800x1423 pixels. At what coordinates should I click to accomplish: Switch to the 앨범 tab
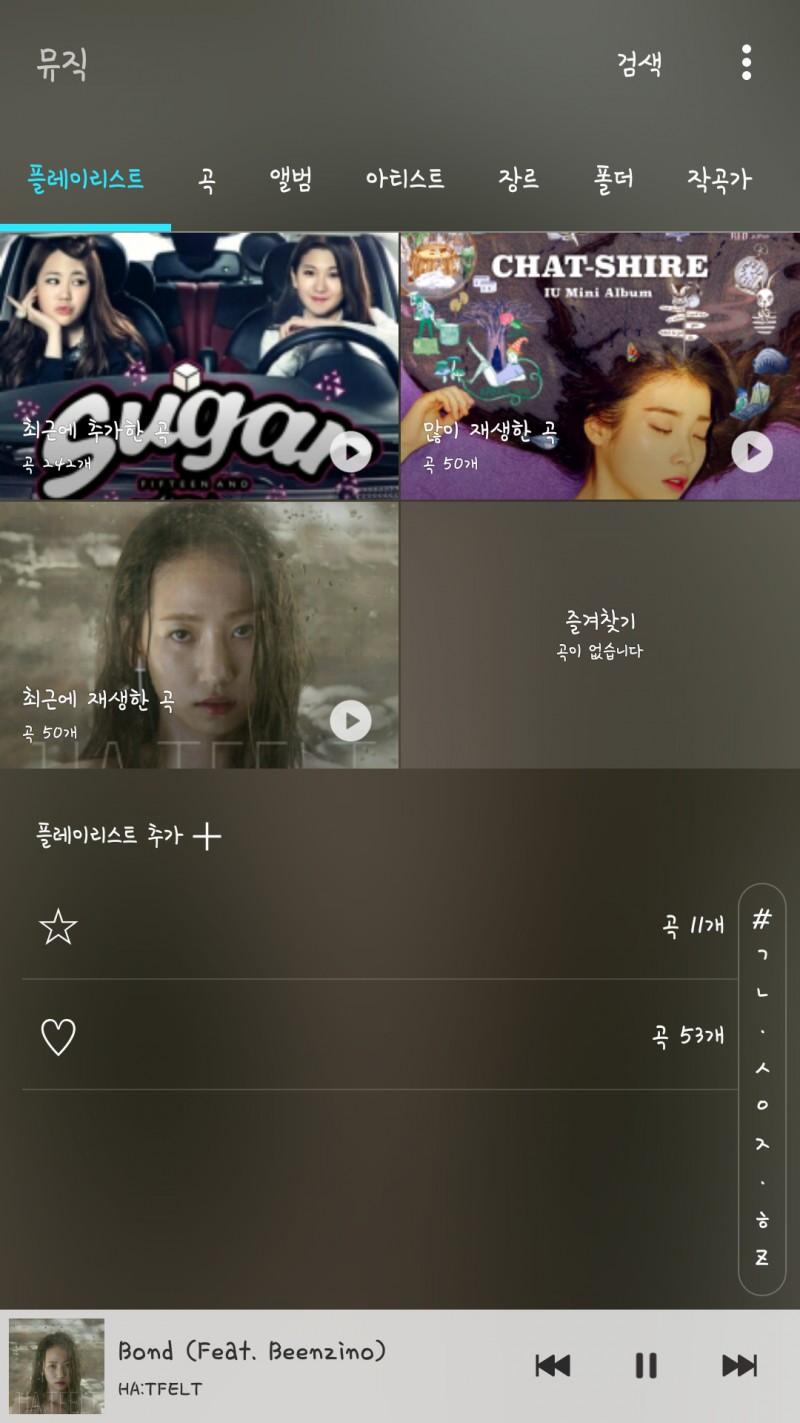291,180
